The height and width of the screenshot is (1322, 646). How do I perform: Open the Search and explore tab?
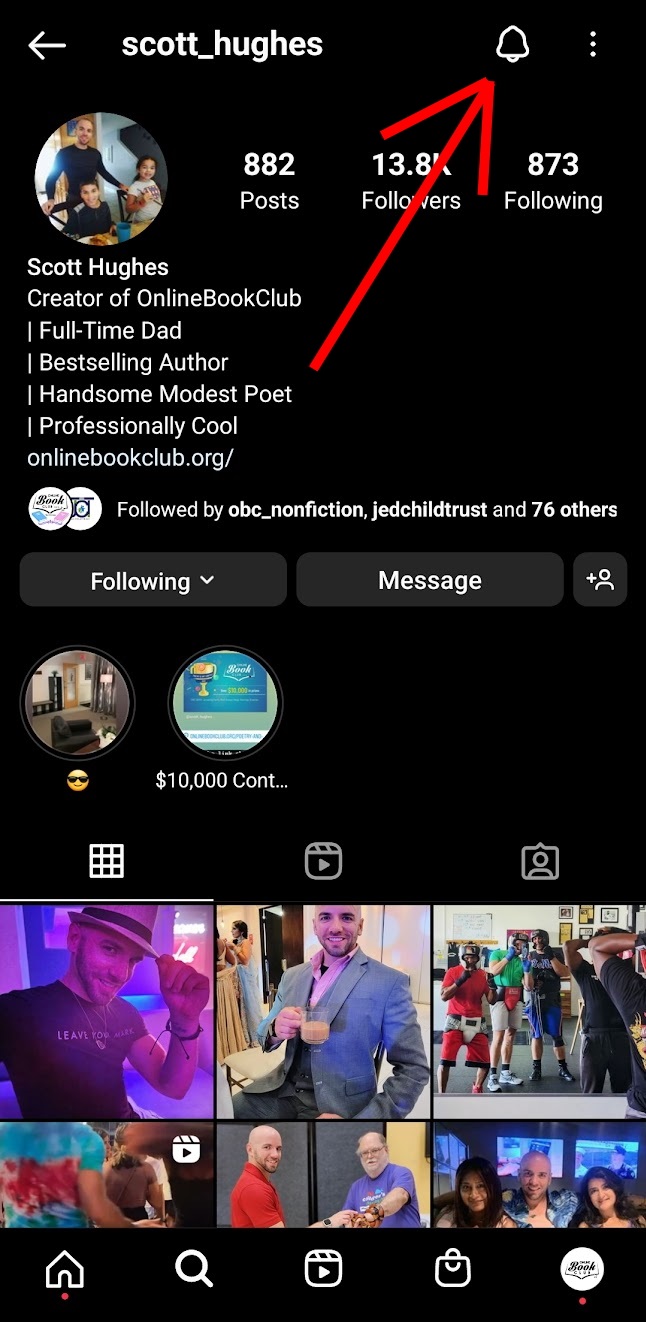[x=194, y=1270]
